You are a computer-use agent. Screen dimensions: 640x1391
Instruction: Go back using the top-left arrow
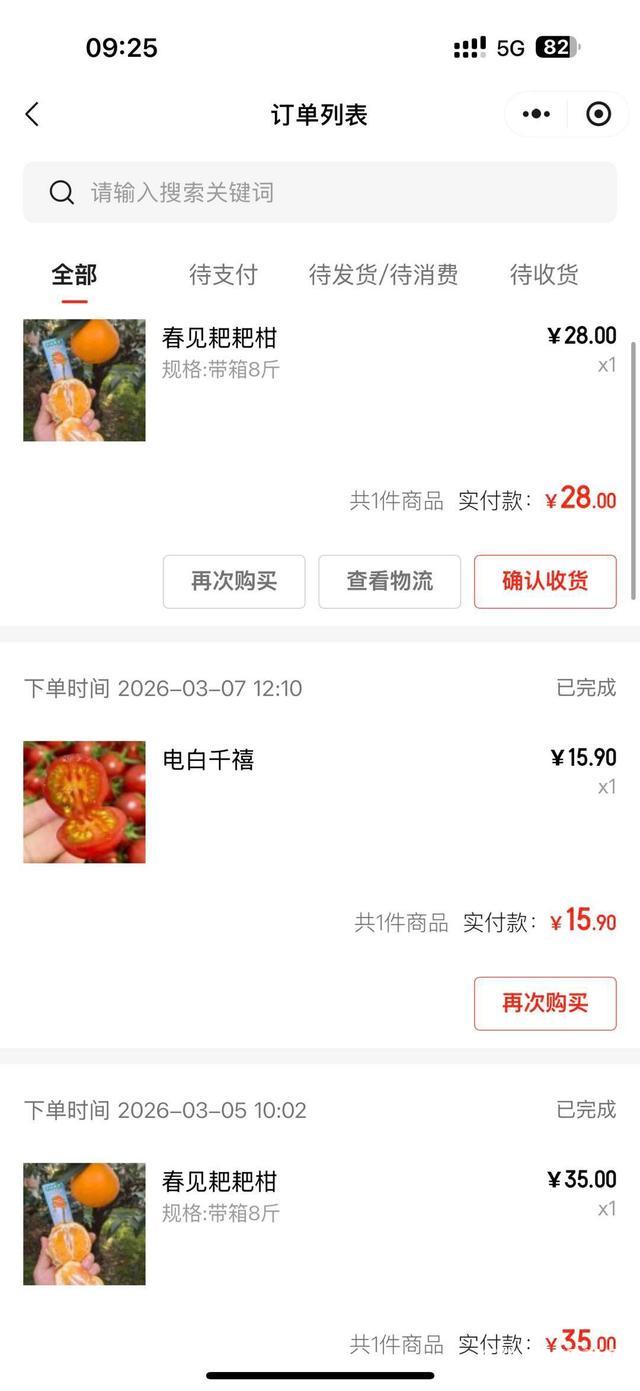tap(32, 114)
